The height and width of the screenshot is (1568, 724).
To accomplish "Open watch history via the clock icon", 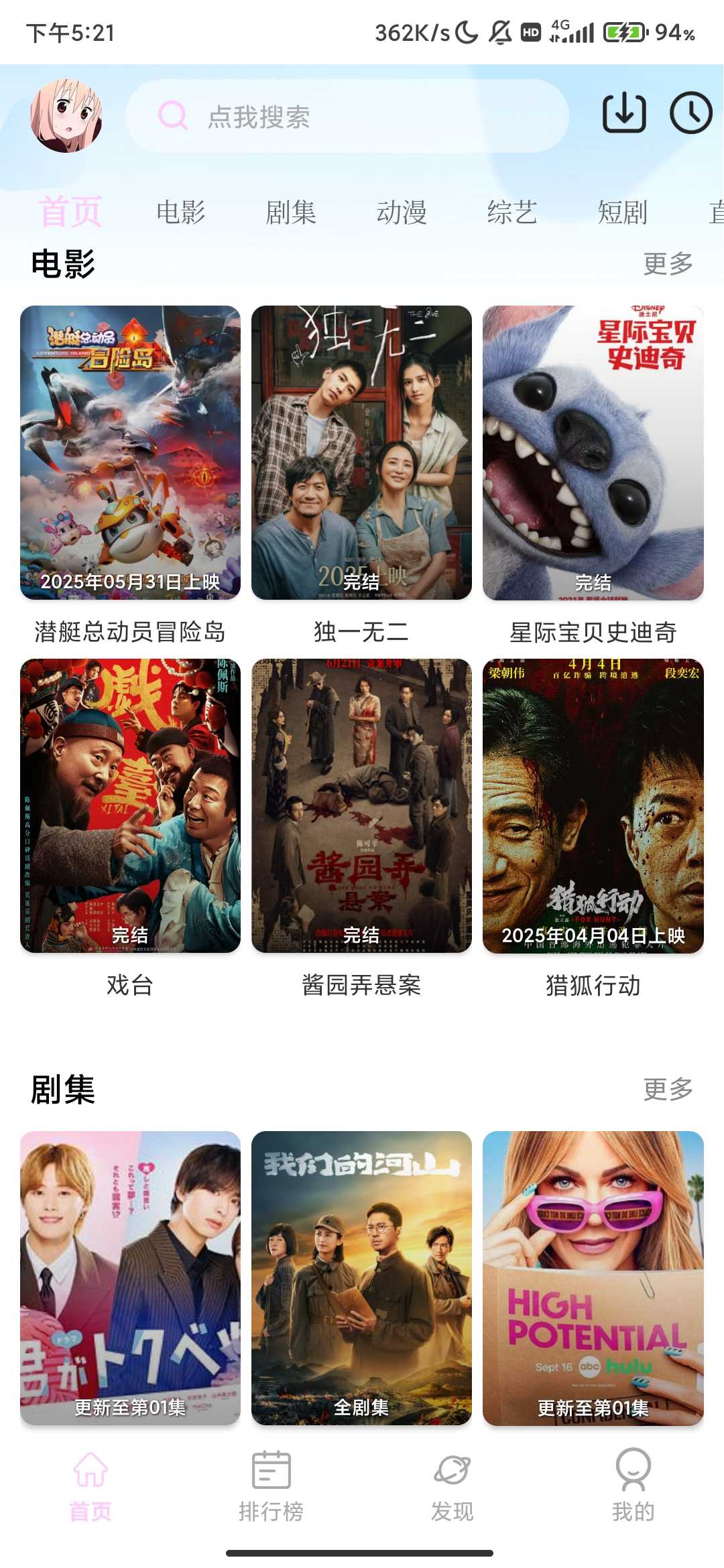I will pos(692,114).
